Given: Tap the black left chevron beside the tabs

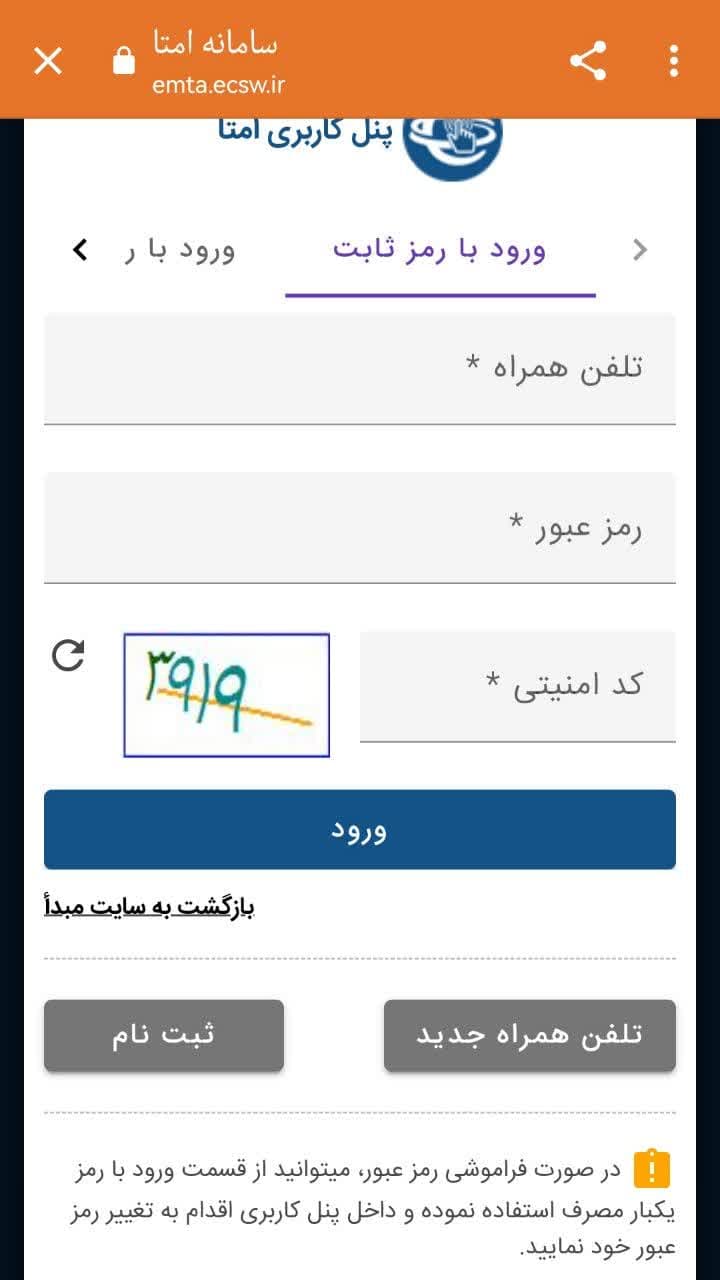Looking at the screenshot, I should 81,250.
